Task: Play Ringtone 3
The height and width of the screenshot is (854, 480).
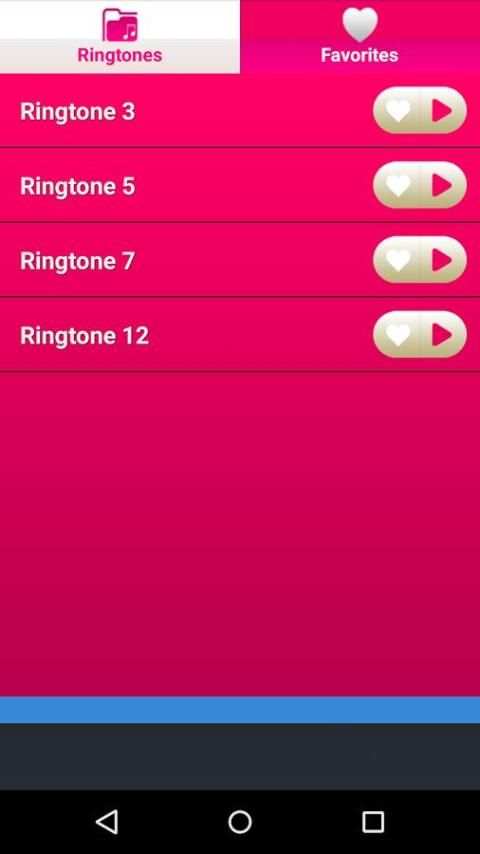Action: tap(443, 111)
